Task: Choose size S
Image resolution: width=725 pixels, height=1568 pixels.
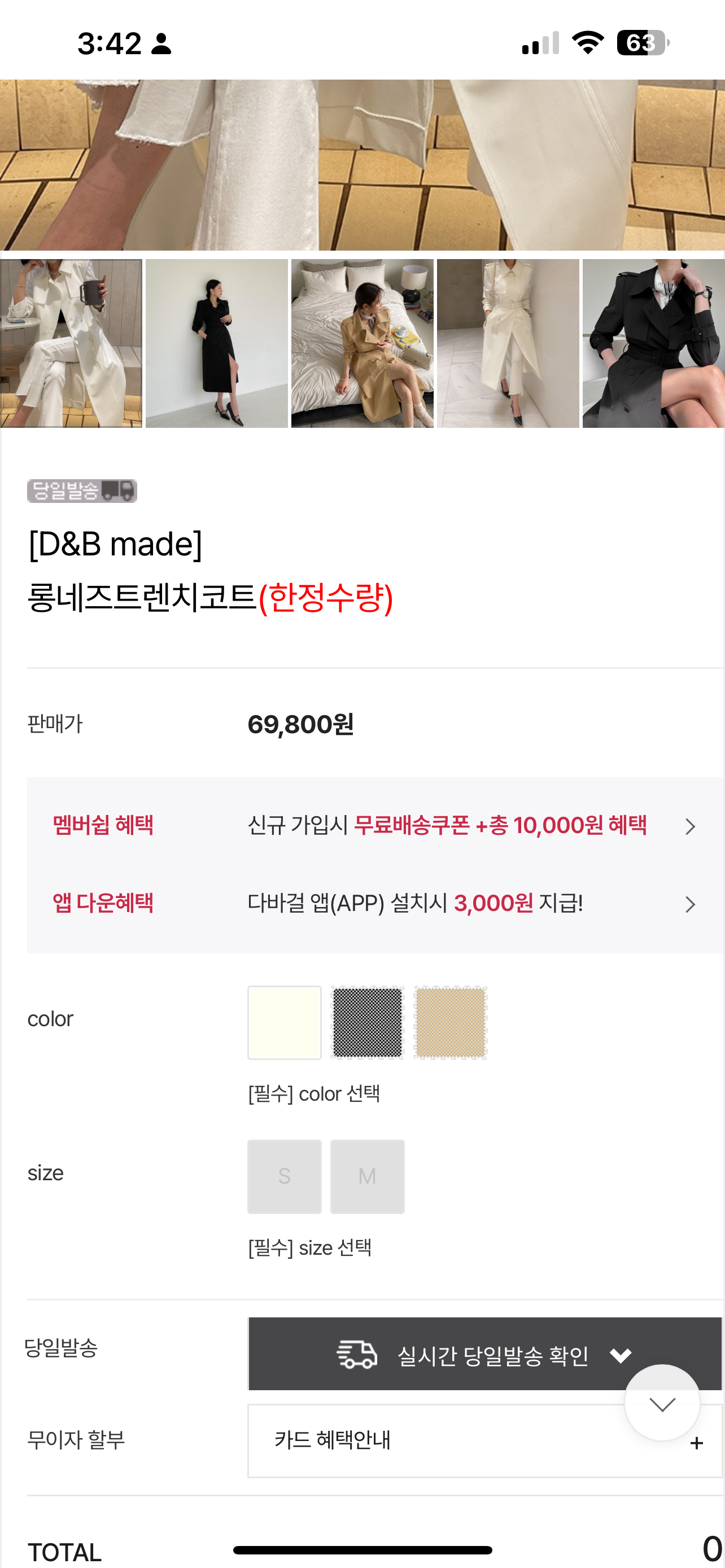Action: tap(284, 1177)
